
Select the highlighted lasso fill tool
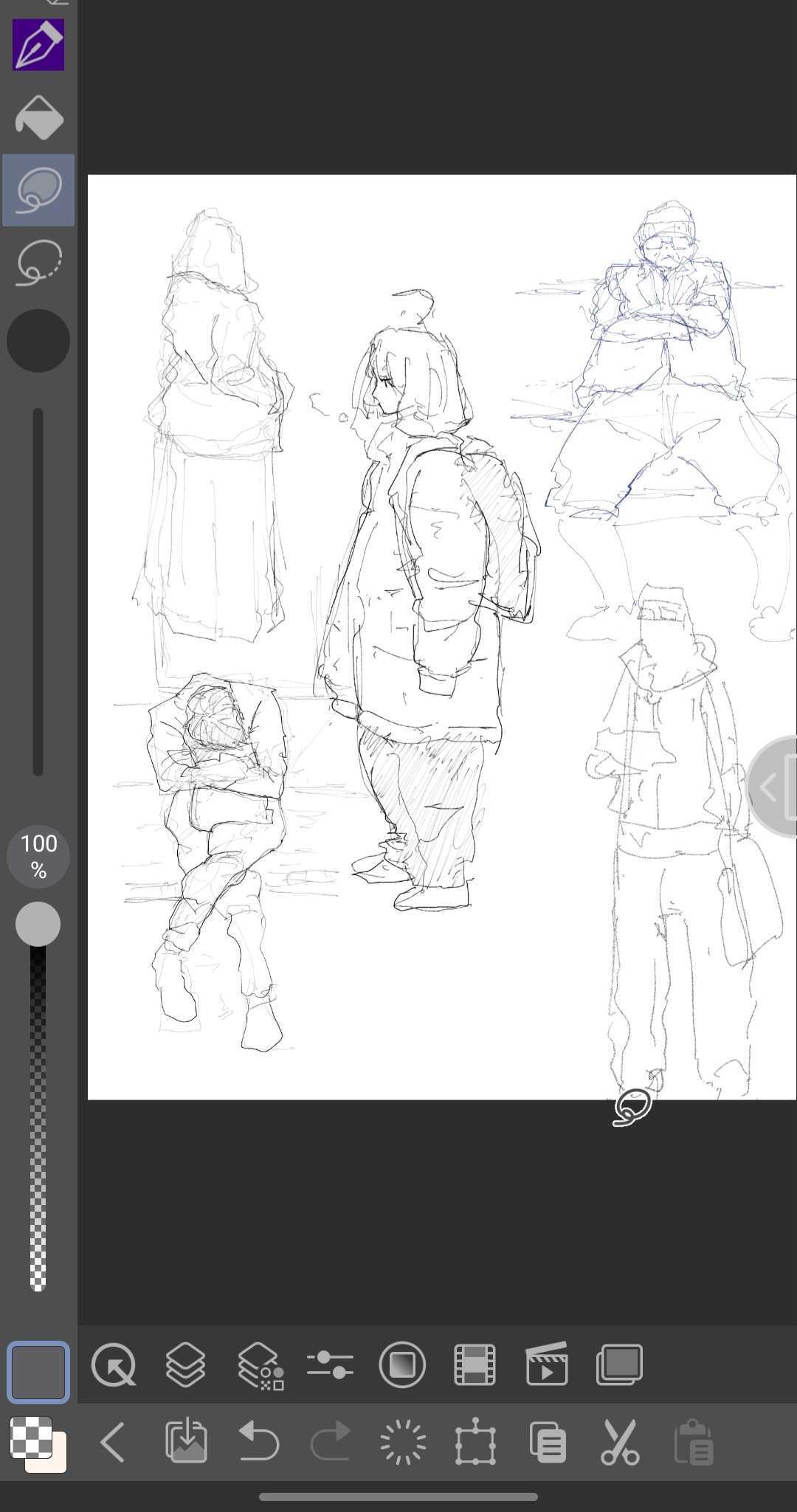(38, 190)
